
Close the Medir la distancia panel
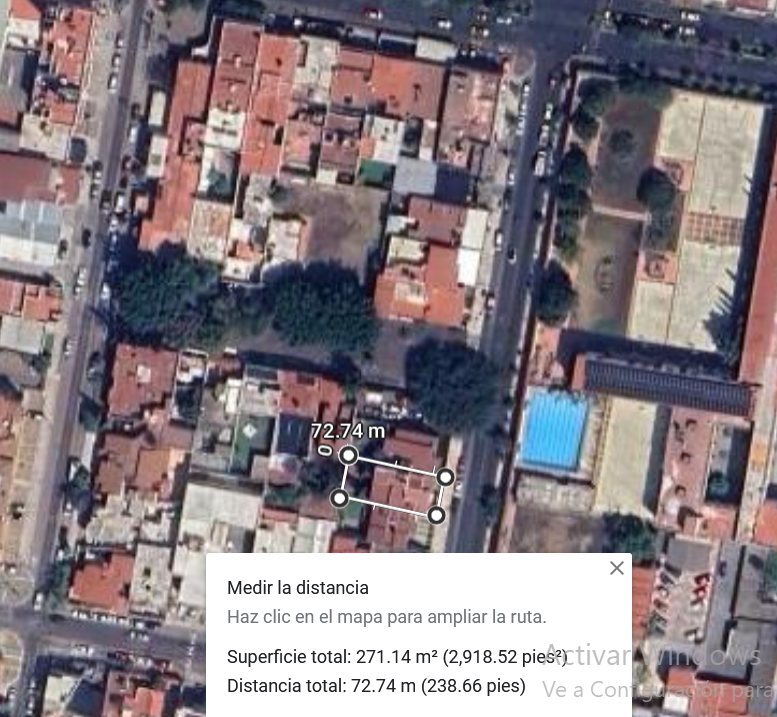click(x=616, y=568)
